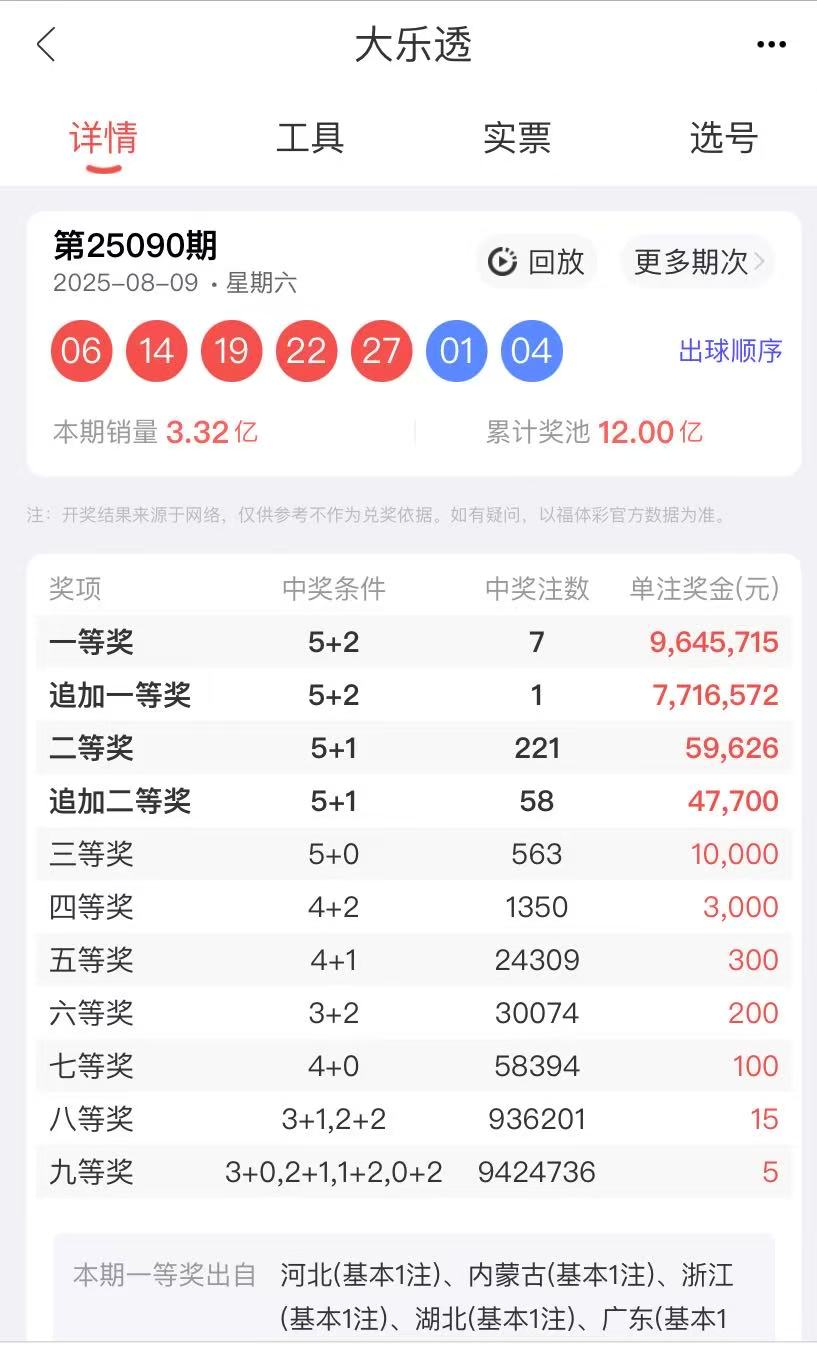Go back using the top-left arrow
This screenshot has width=817, height=1350.
(x=46, y=45)
